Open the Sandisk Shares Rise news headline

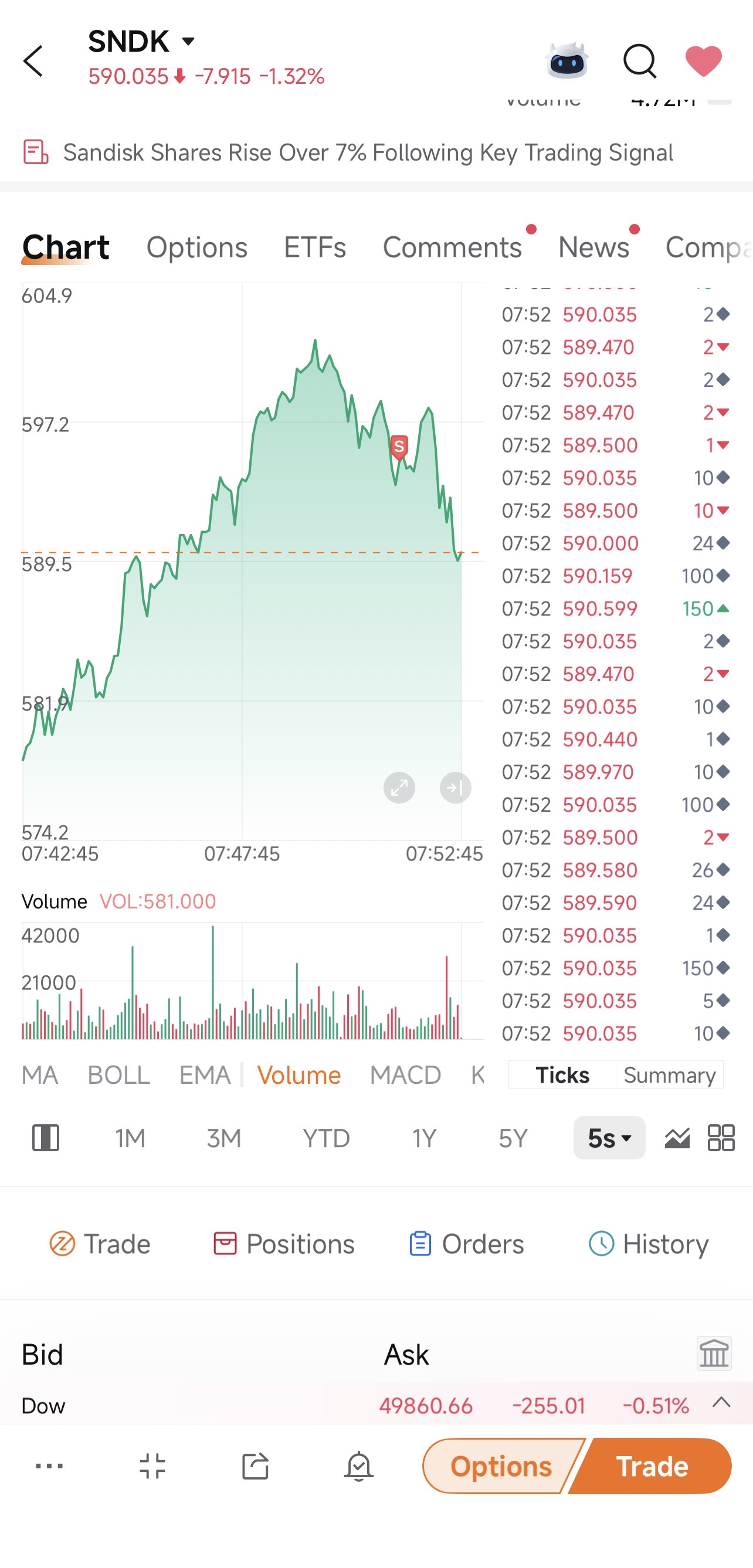pos(368,152)
